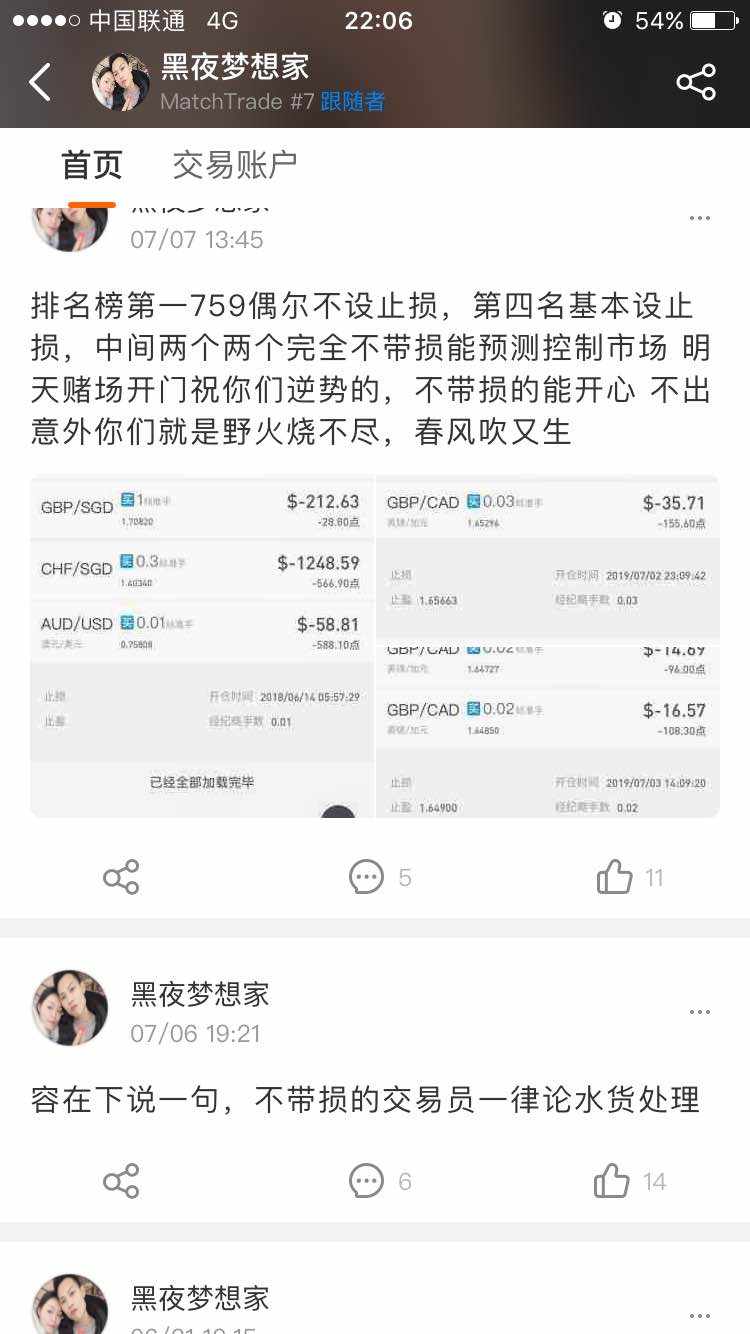Open overflow menu on 07/07 13:45 post
Viewport: 750px width, 1334px height.
[699, 218]
